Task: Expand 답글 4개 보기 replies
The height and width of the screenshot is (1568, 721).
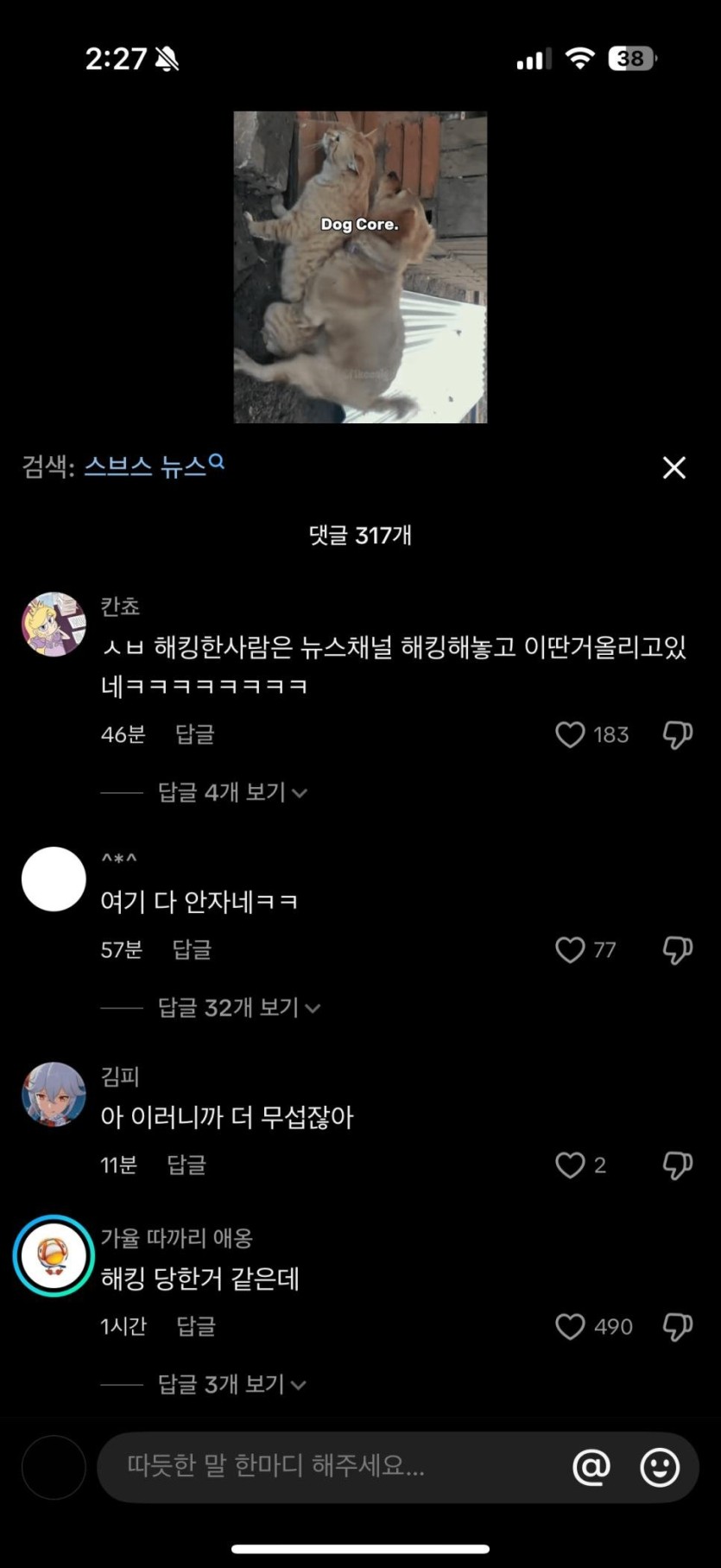Action: tap(231, 792)
